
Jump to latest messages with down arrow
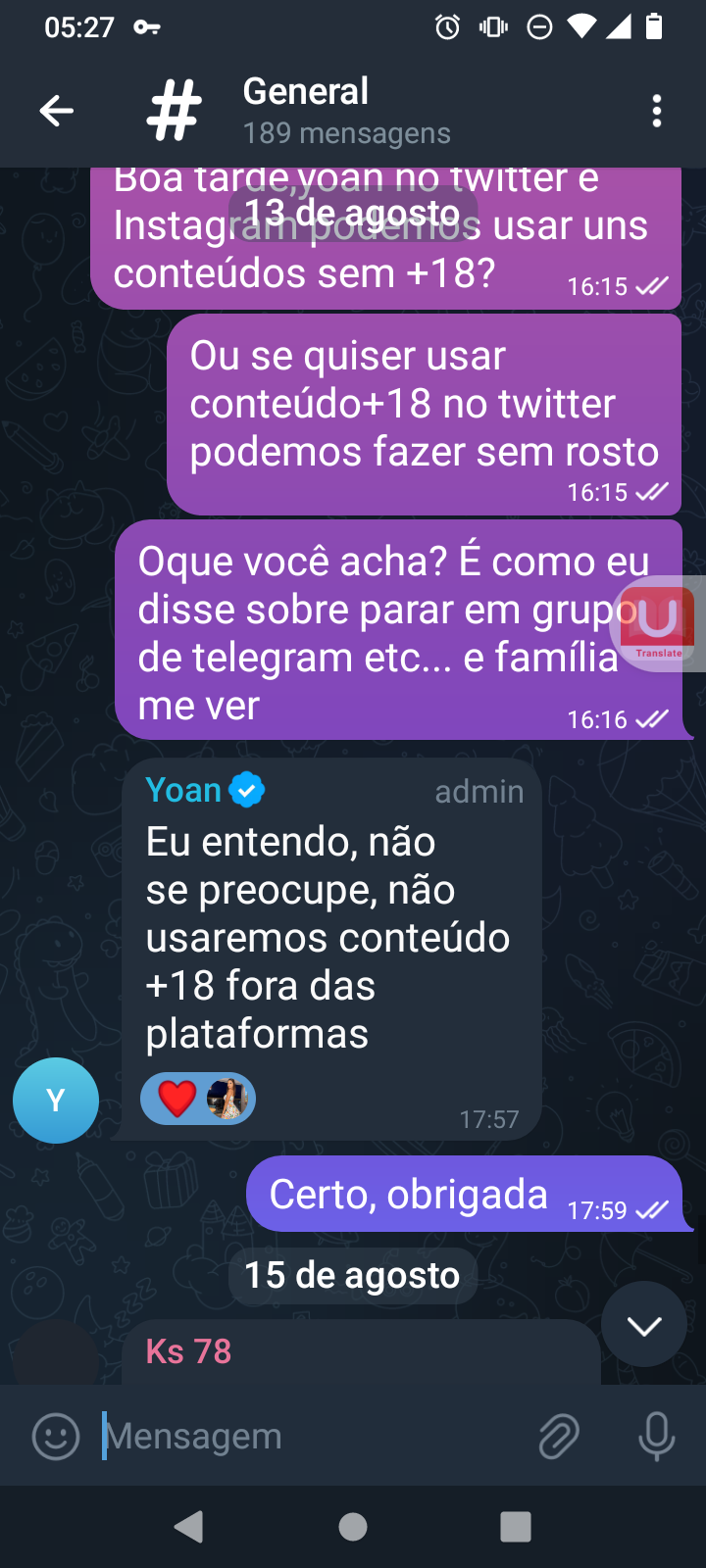click(644, 1325)
